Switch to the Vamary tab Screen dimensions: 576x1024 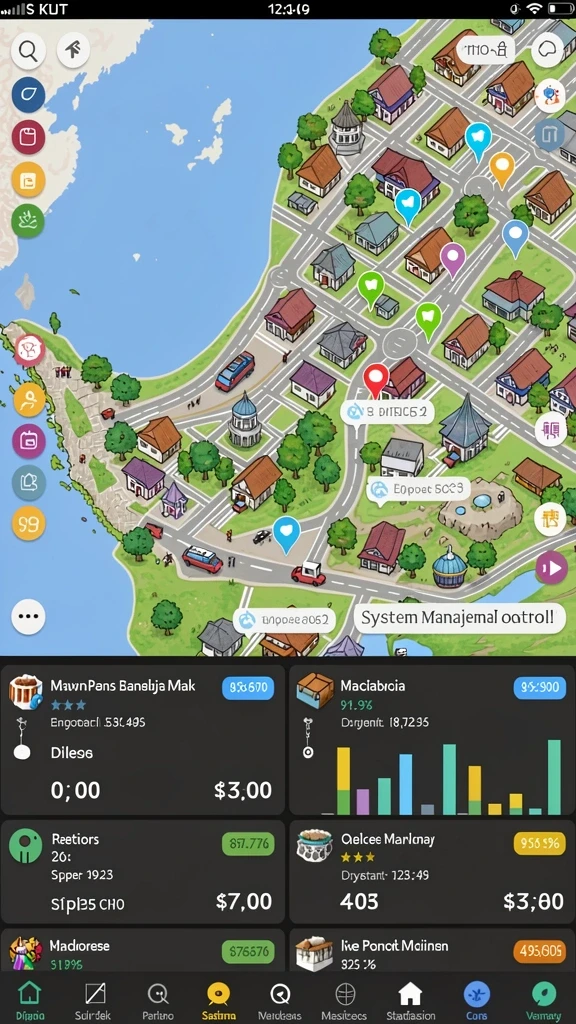point(544,1000)
